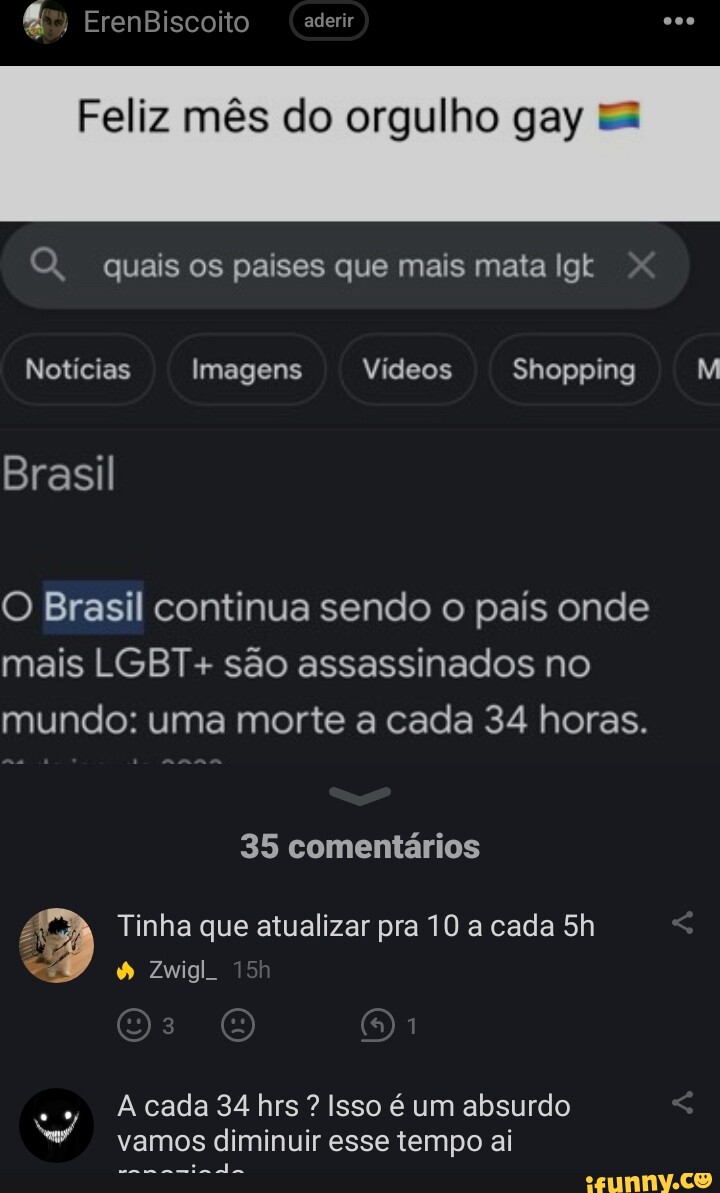Open the avatar beside the "A cada 34 hrs" comment
This screenshot has width=720, height=1193.
(x=57, y=1125)
